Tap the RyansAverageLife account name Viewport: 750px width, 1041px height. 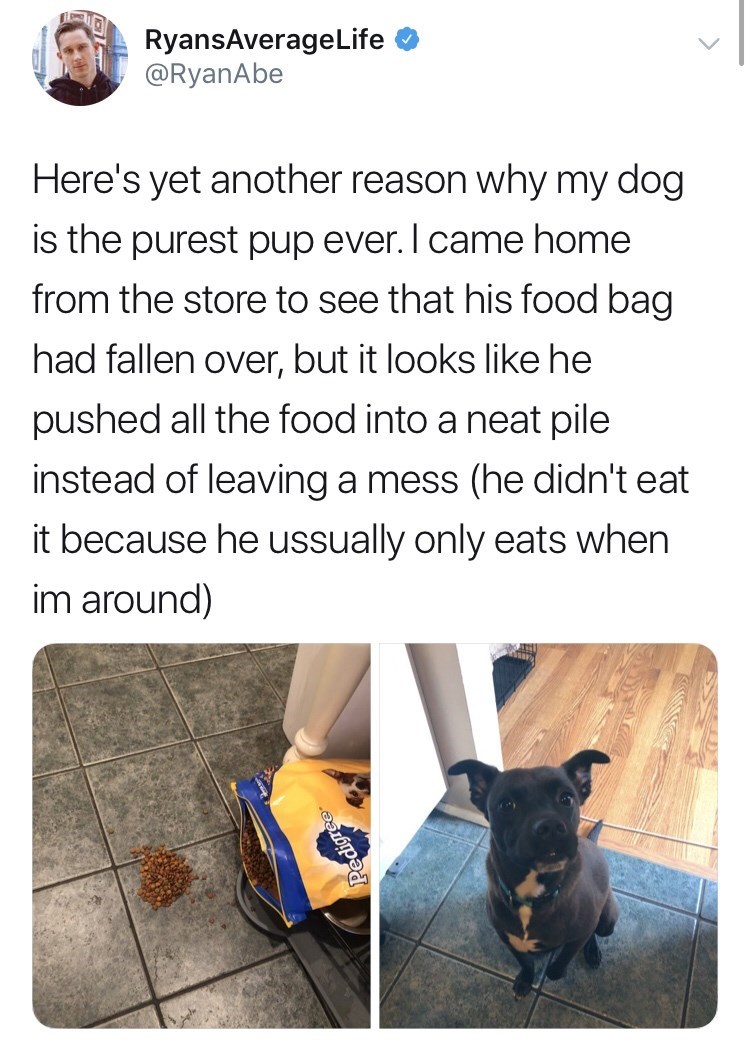(265, 40)
